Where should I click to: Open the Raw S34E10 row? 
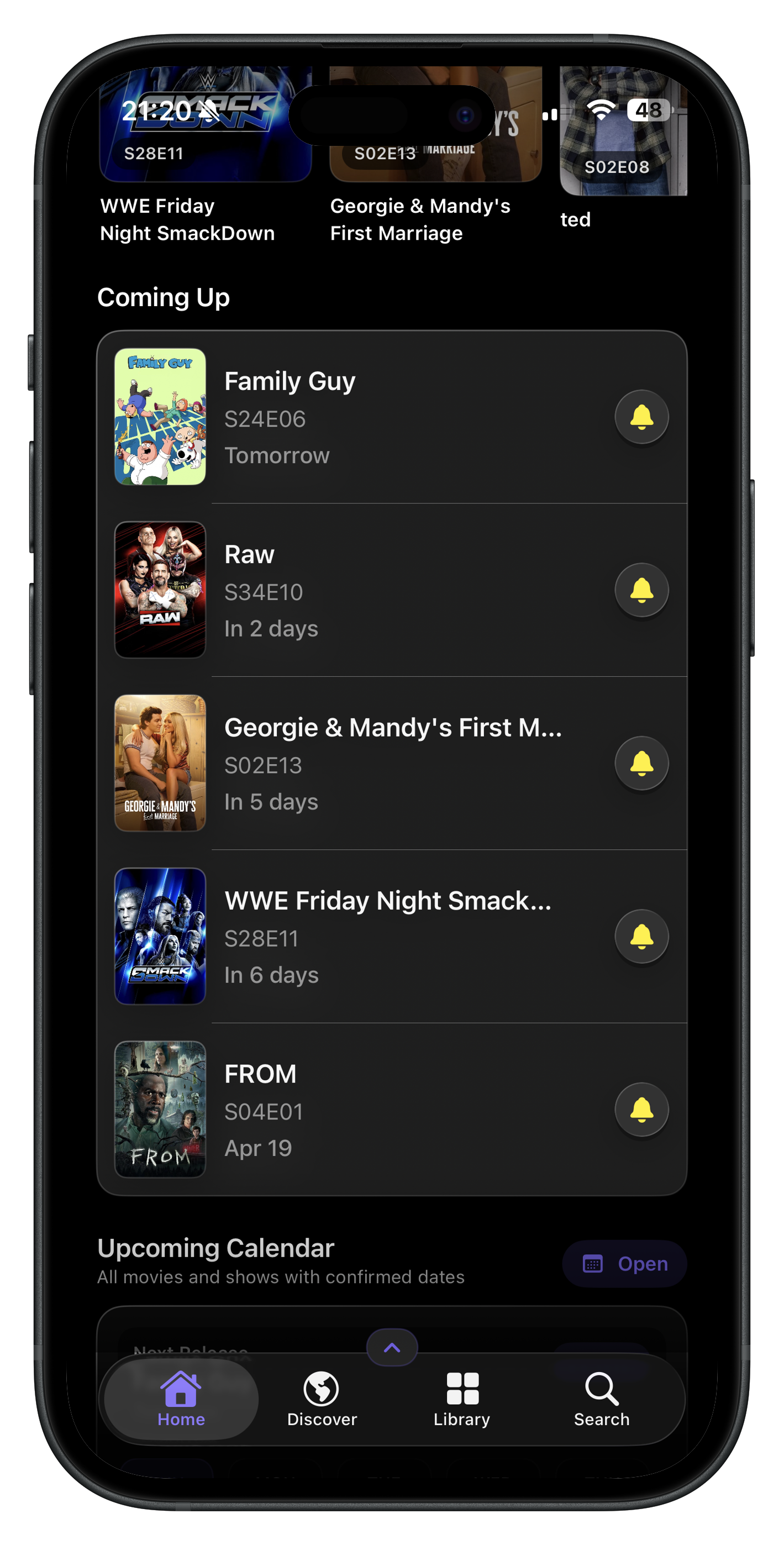tap(360, 591)
